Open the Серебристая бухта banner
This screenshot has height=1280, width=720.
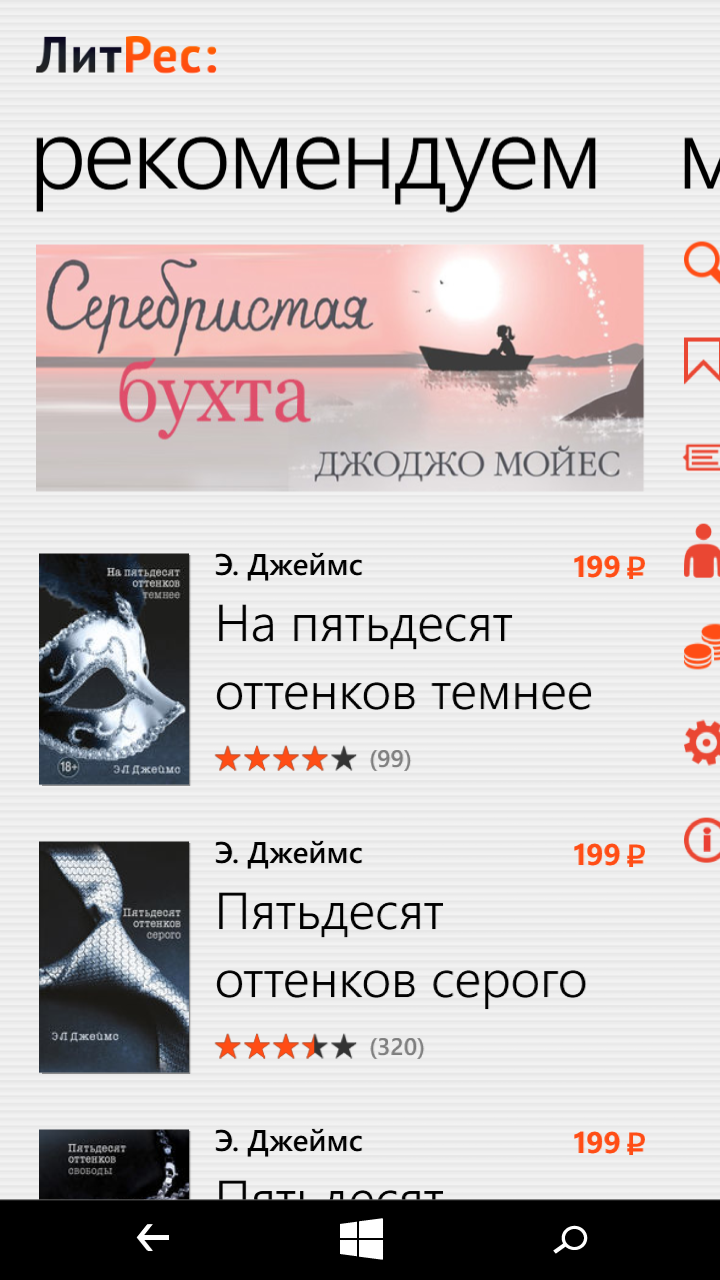339,367
